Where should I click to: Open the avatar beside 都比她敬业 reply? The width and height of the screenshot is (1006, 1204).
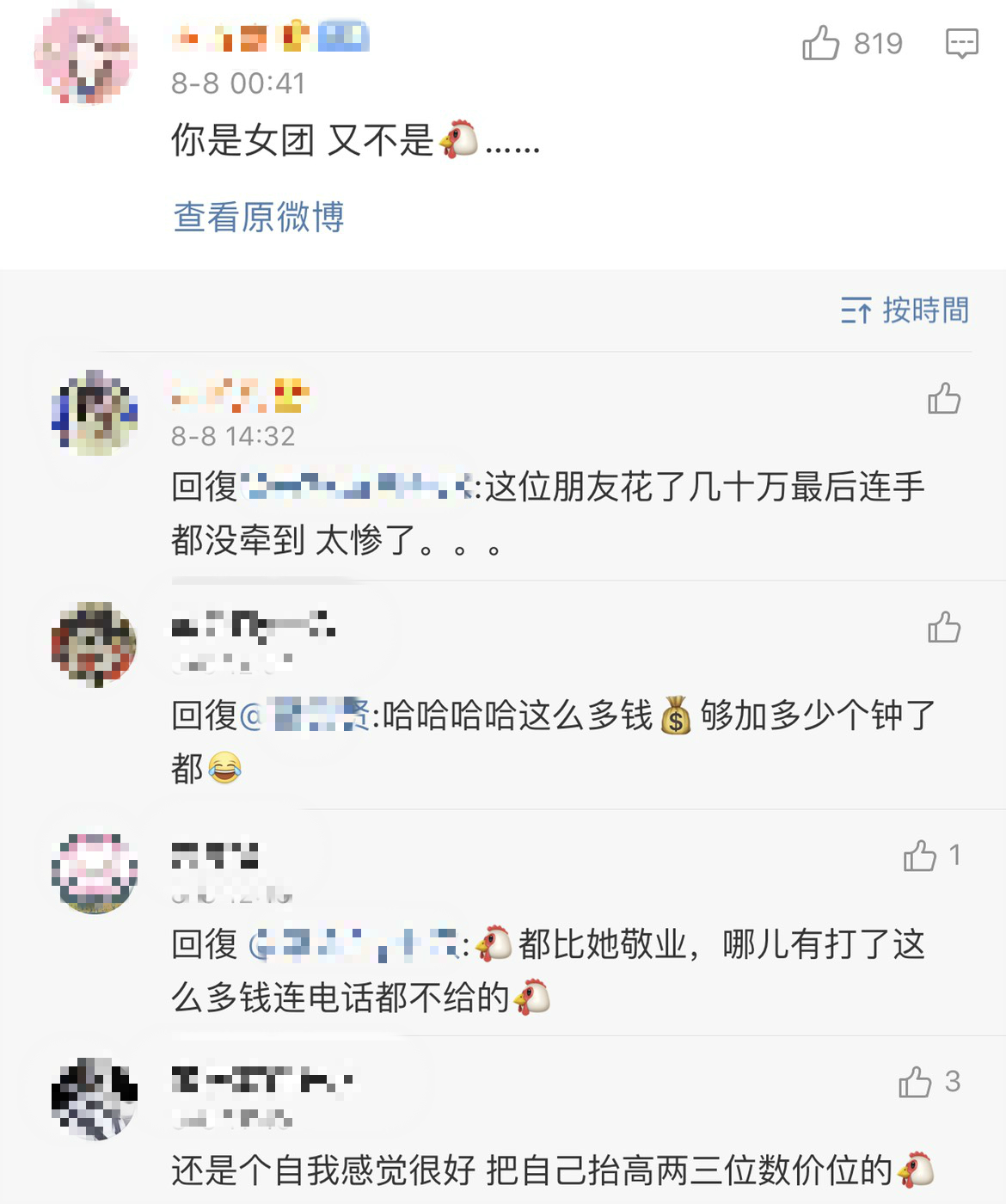pyautogui.click(x=94, y=872)
